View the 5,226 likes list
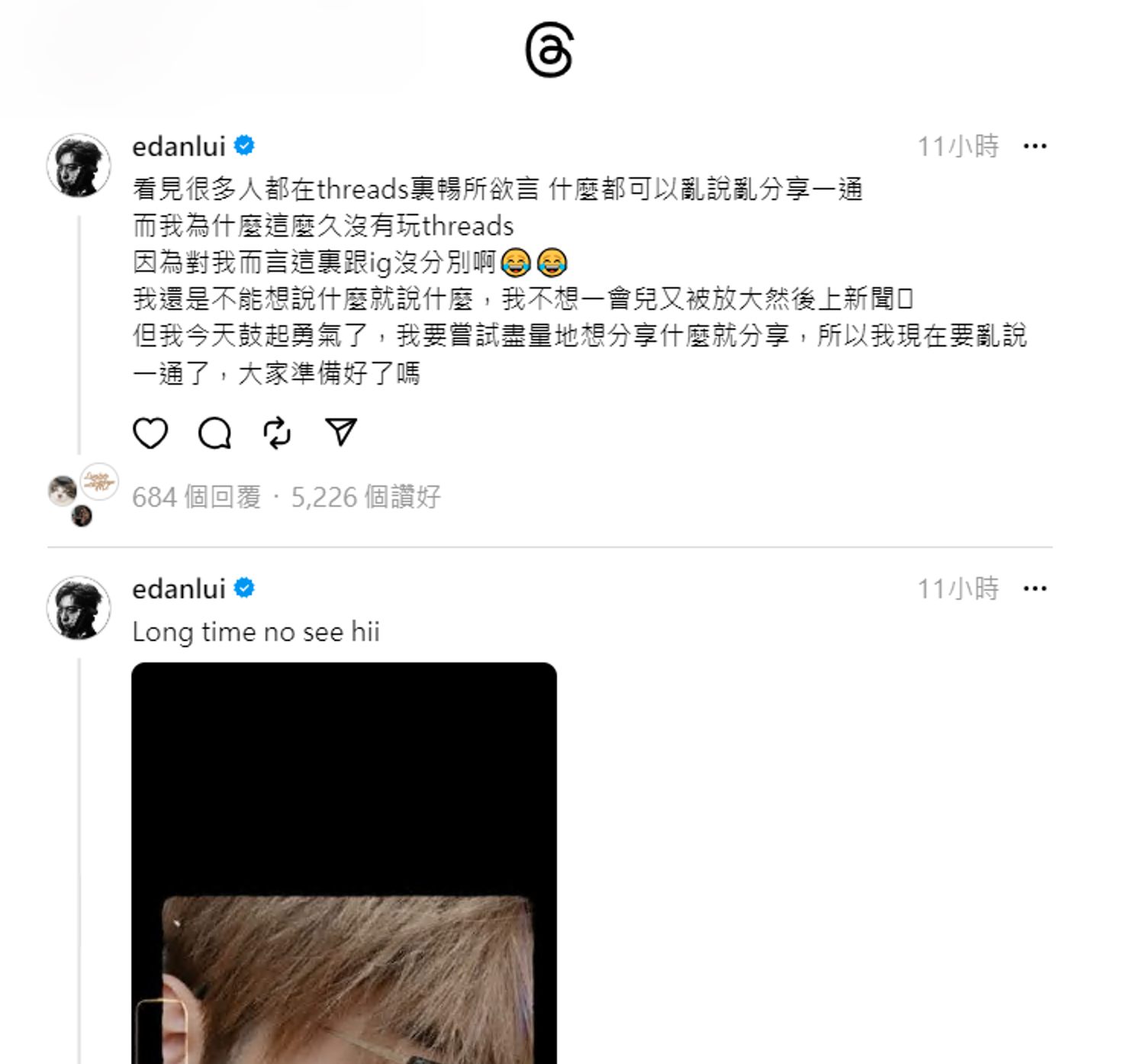Screen dimensions: 1146x1064 point(365,497)
